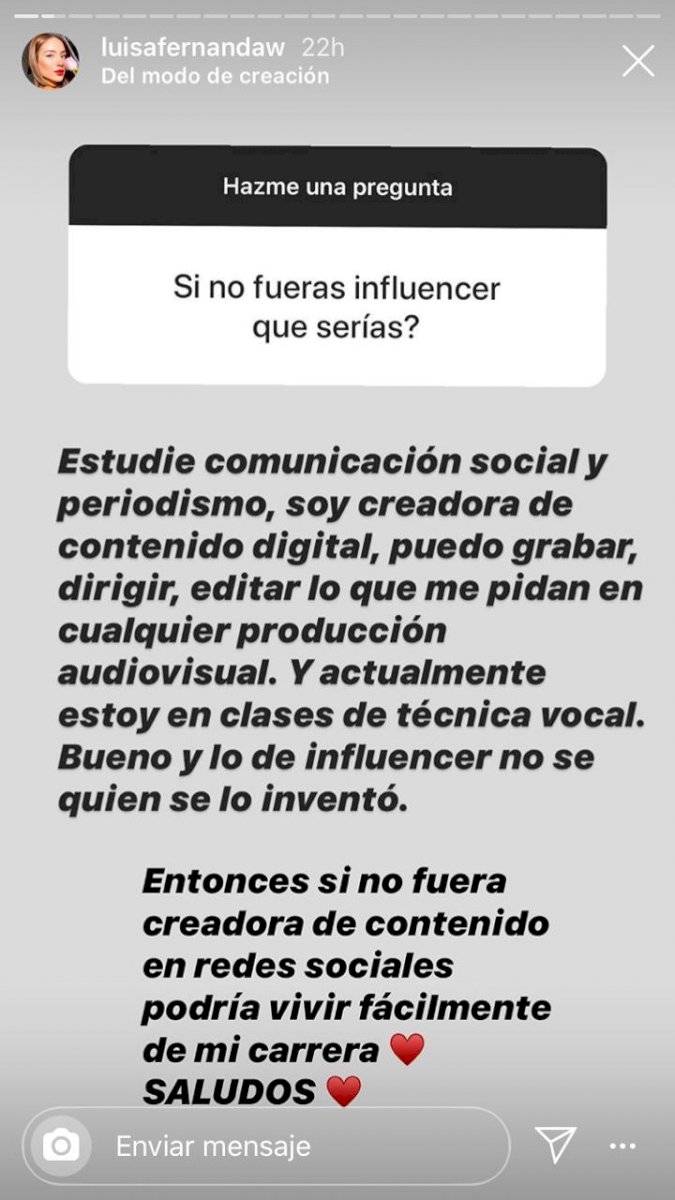The image size is (675, 1200).
Task: Open luisafernandaw's profile picture
Action: [x=50, y=61]
